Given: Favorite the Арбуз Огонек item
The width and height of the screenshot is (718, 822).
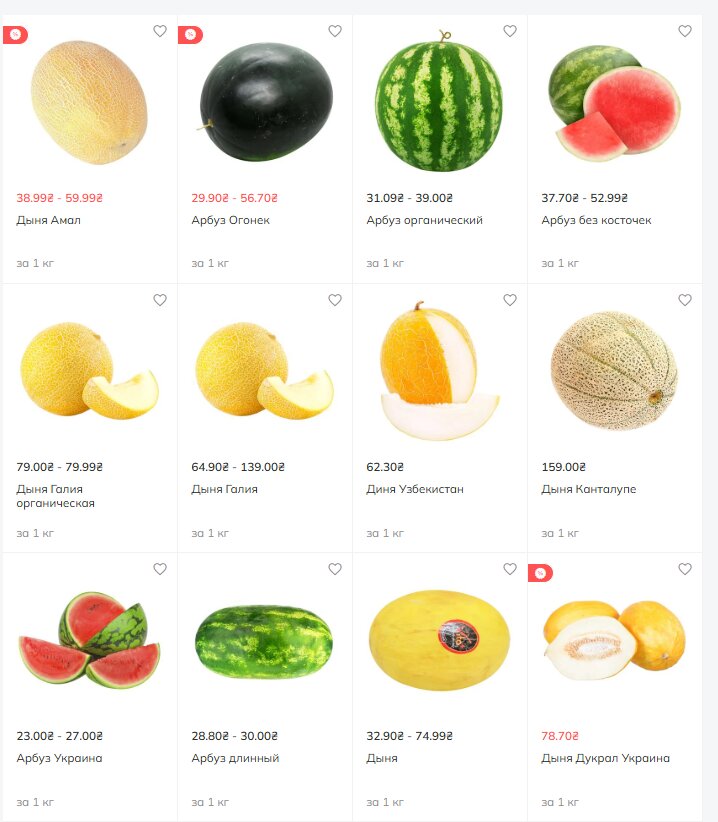Looking at the screenshot, I should (x=335, y=31).
